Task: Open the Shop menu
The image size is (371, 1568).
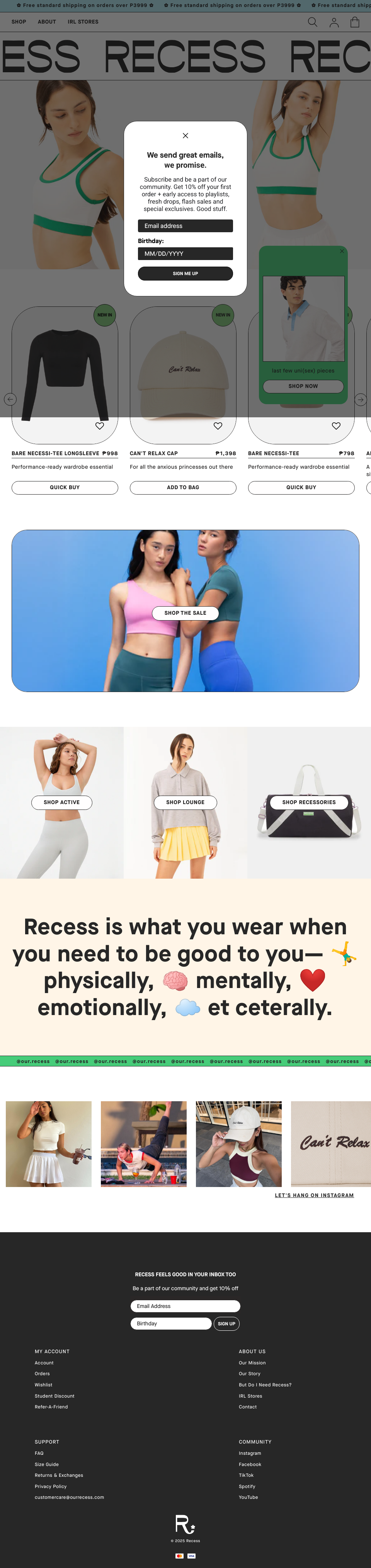Action: click(x=19, y=22)
